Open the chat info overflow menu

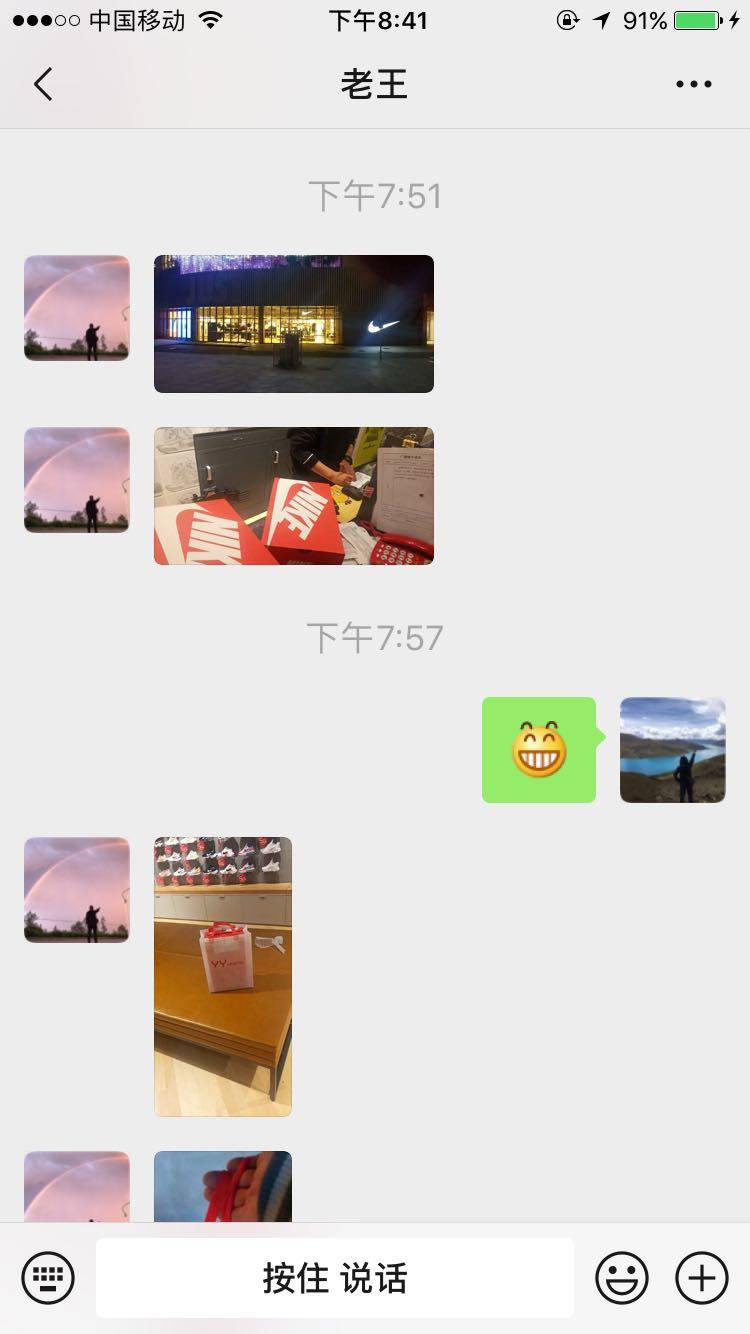[x=693, y=85]
